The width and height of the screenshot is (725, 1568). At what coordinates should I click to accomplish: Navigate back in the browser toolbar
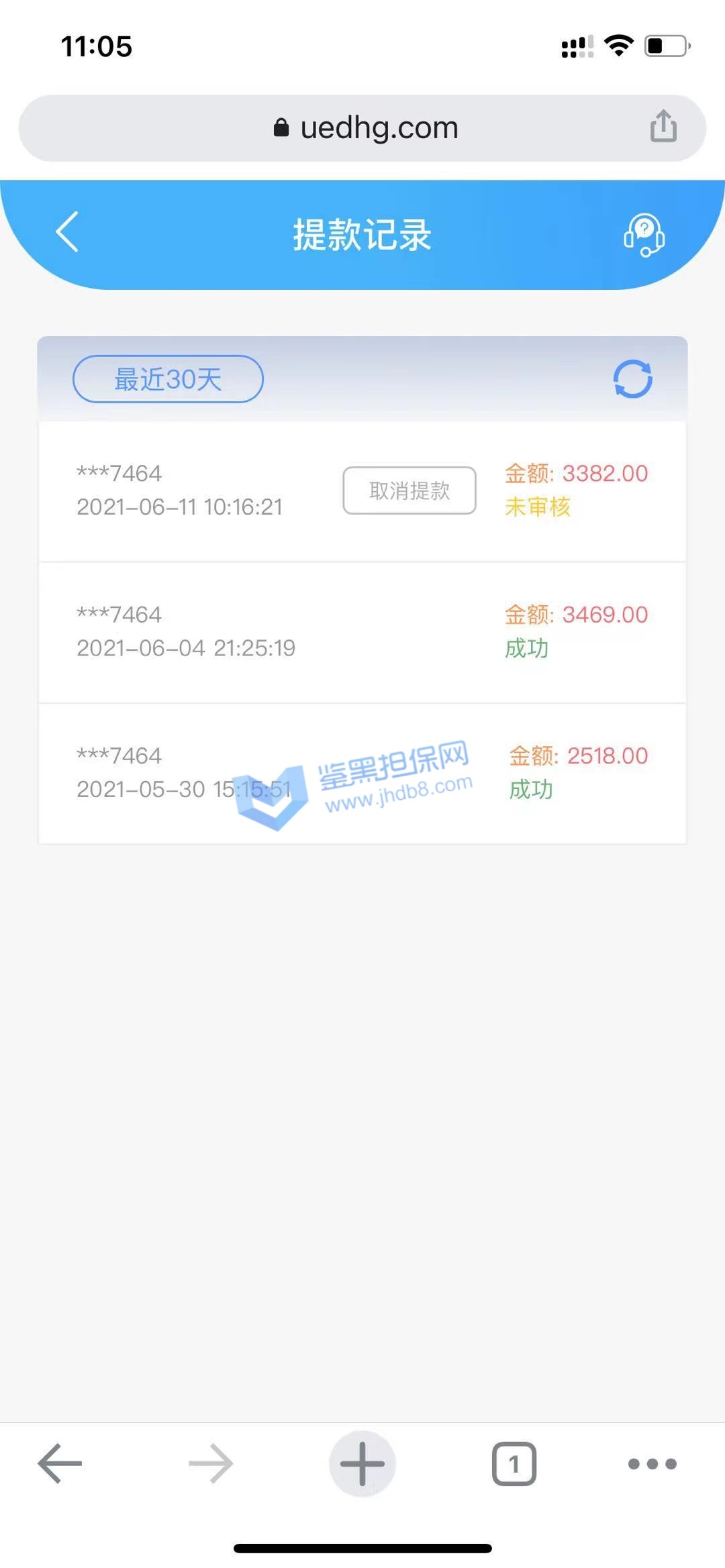click(60, 1463)
